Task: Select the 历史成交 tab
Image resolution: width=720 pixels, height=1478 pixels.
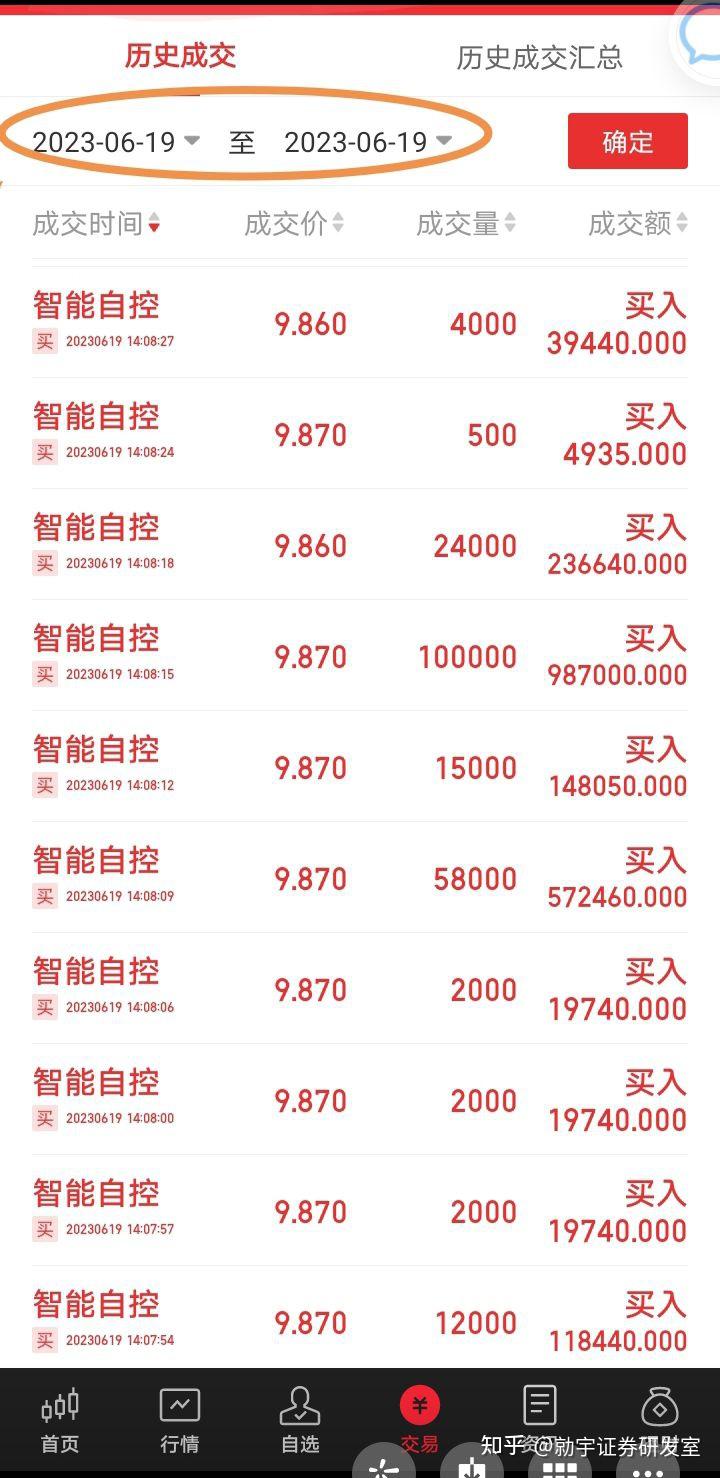Action: (x=180, y=55)
